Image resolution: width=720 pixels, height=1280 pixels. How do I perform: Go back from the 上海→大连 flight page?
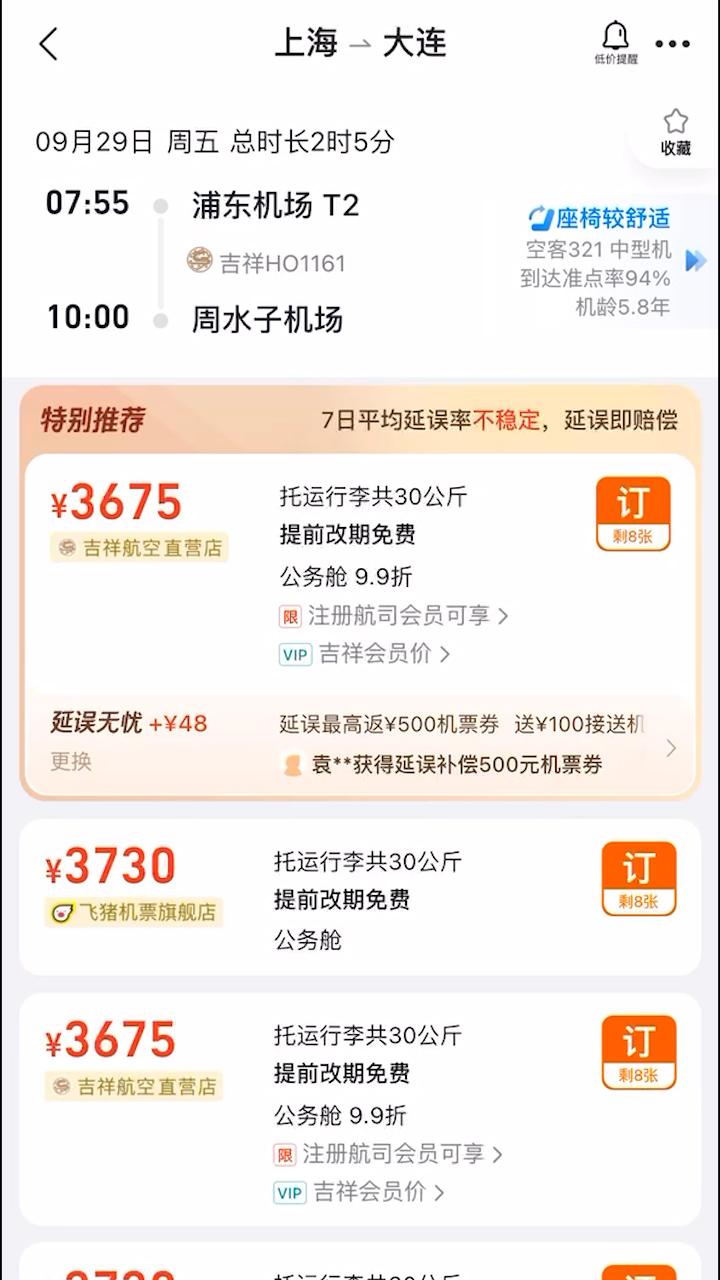48,44
